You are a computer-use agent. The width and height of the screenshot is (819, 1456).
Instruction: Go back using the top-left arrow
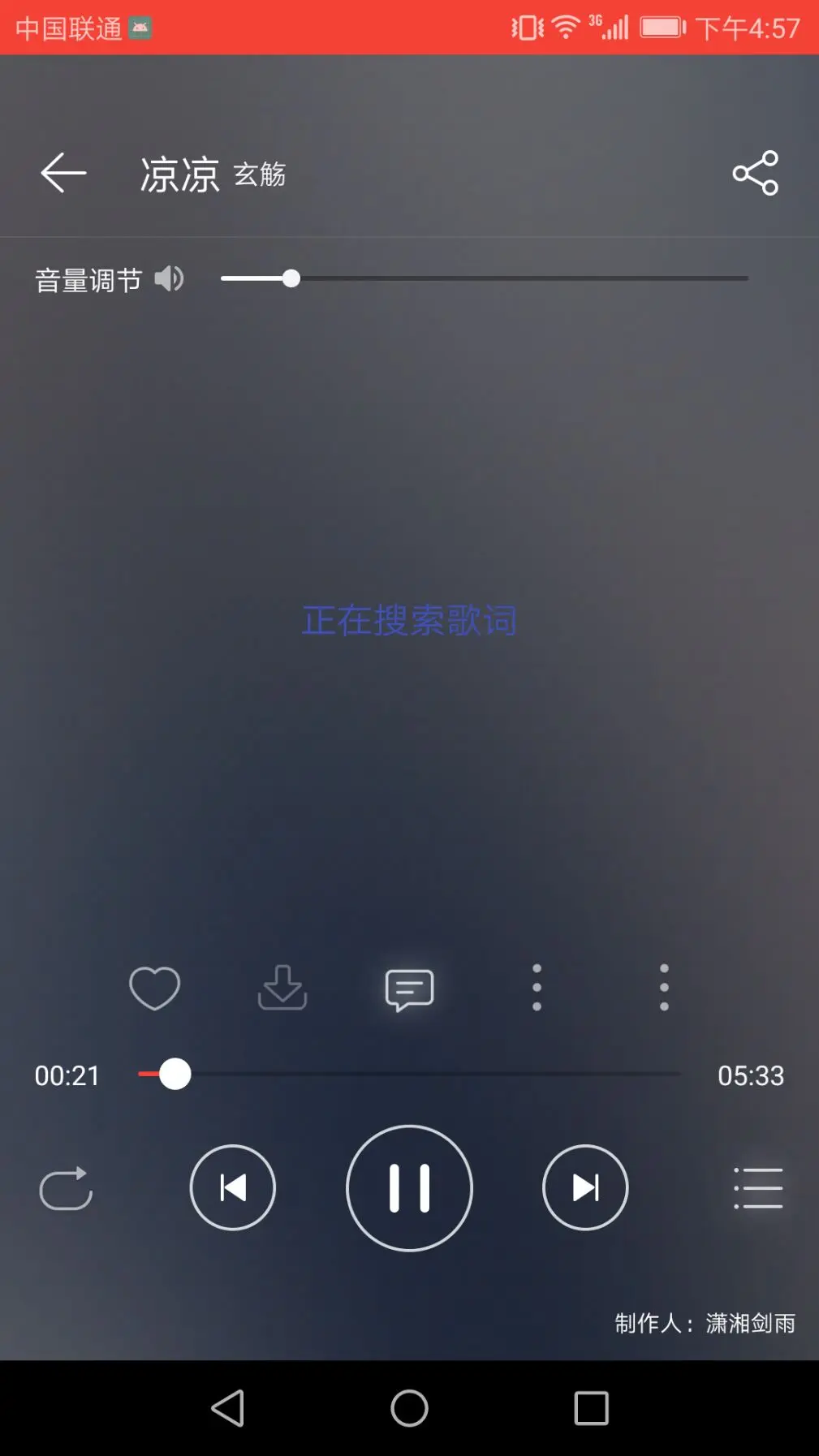(63, 173)
